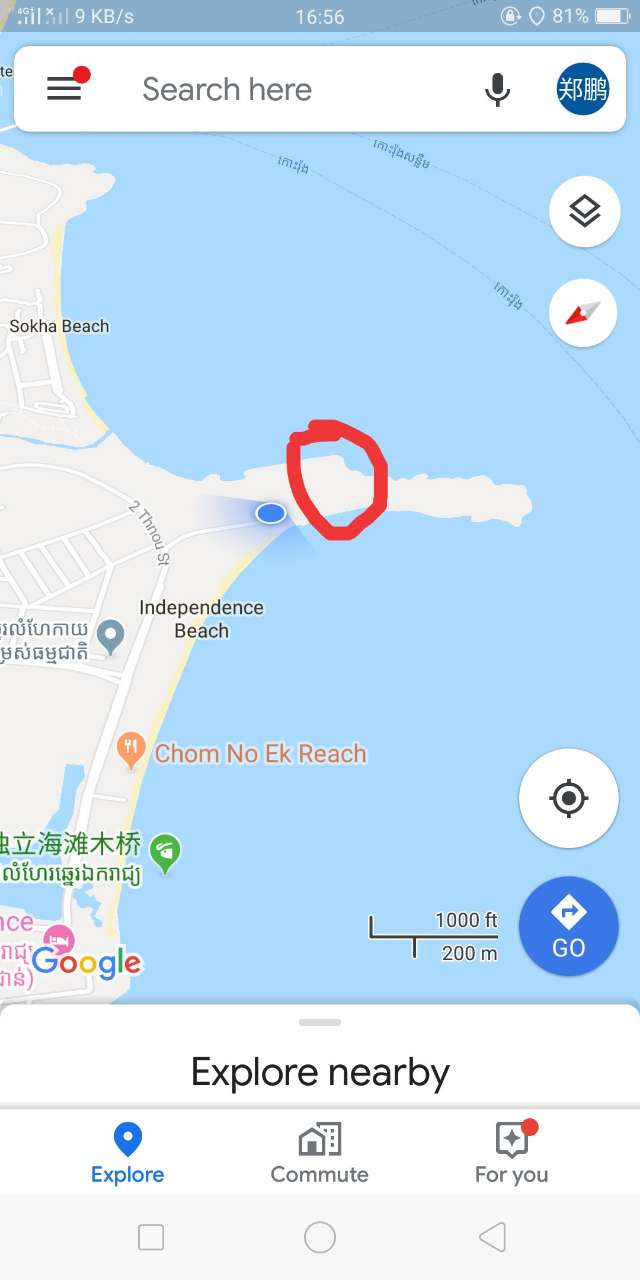Select the gray pin place marker
The width and height of the screenshot is (640, 1280).
(x=110, y=634)
